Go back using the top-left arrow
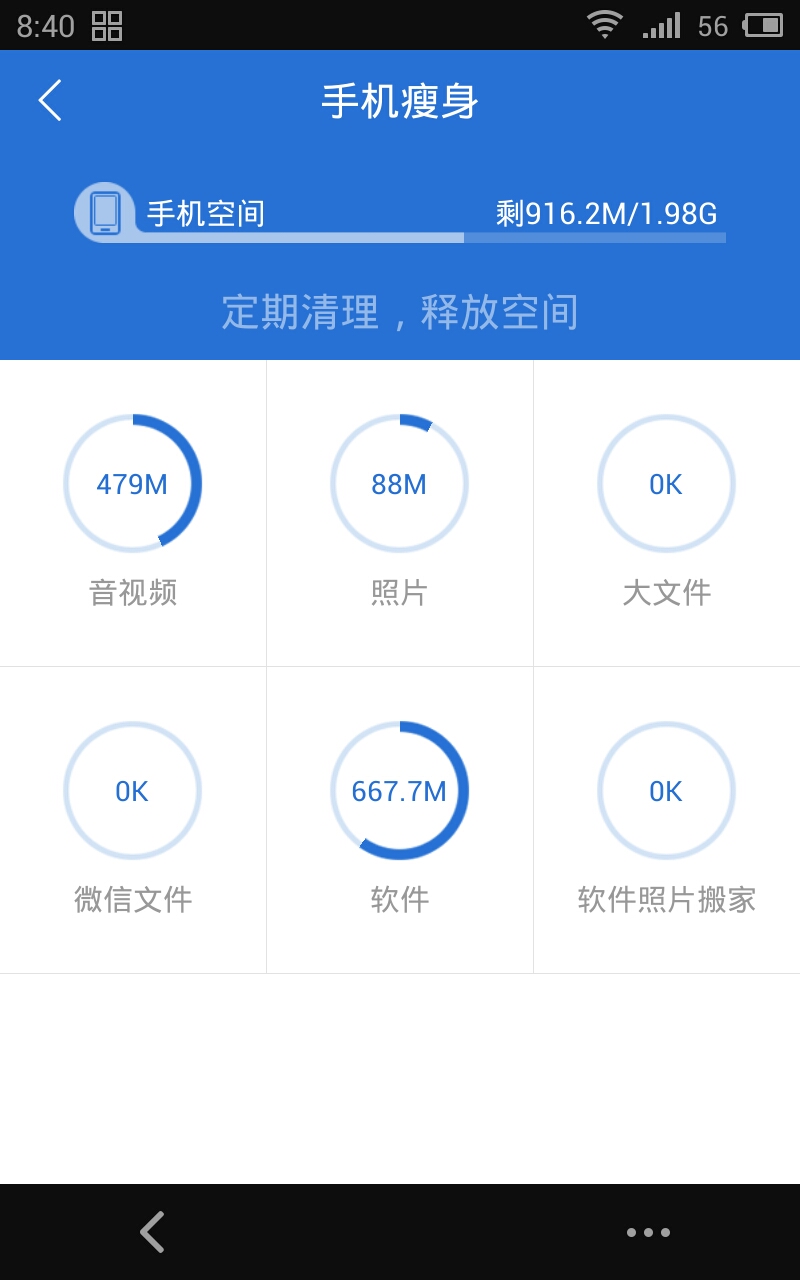 coord(49,100)
